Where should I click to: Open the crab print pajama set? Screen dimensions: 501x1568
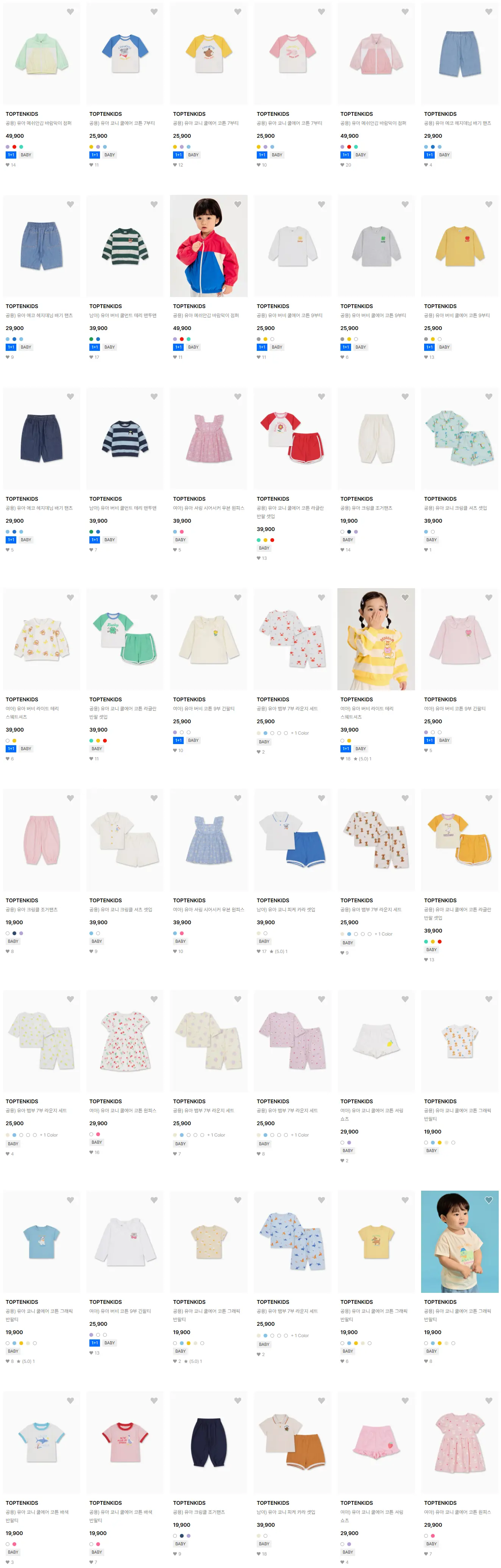(292, 639)
